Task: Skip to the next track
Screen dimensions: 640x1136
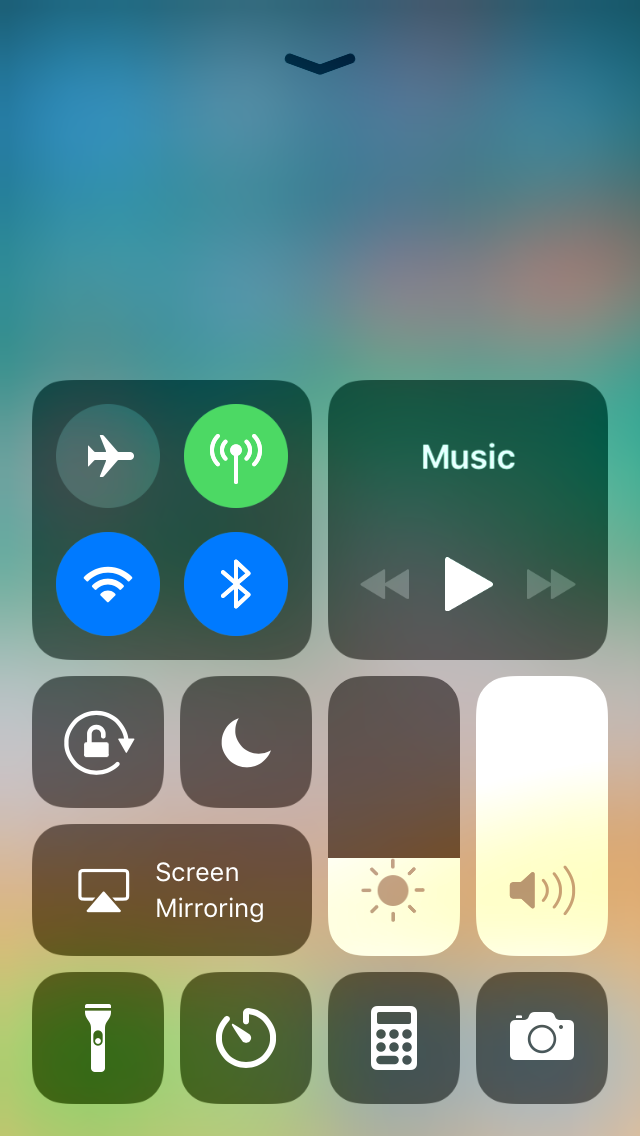Action: click(551, 584)
